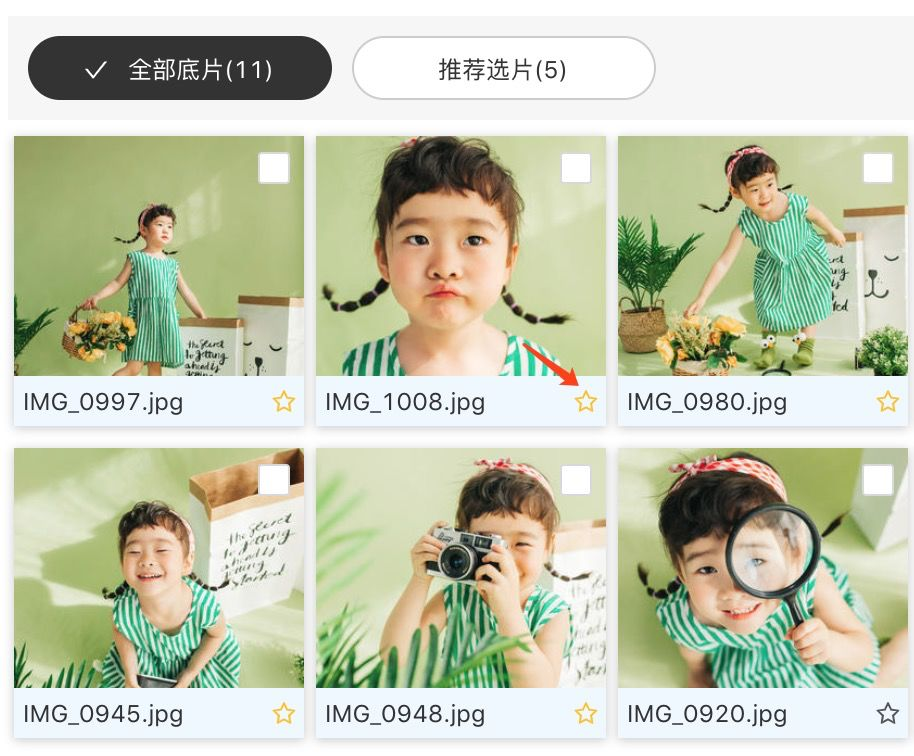Star the photo IMG_0920.jpg
The height and width of the screenshot is (756, 914).
pyautogui.click(x=888, y=714)
